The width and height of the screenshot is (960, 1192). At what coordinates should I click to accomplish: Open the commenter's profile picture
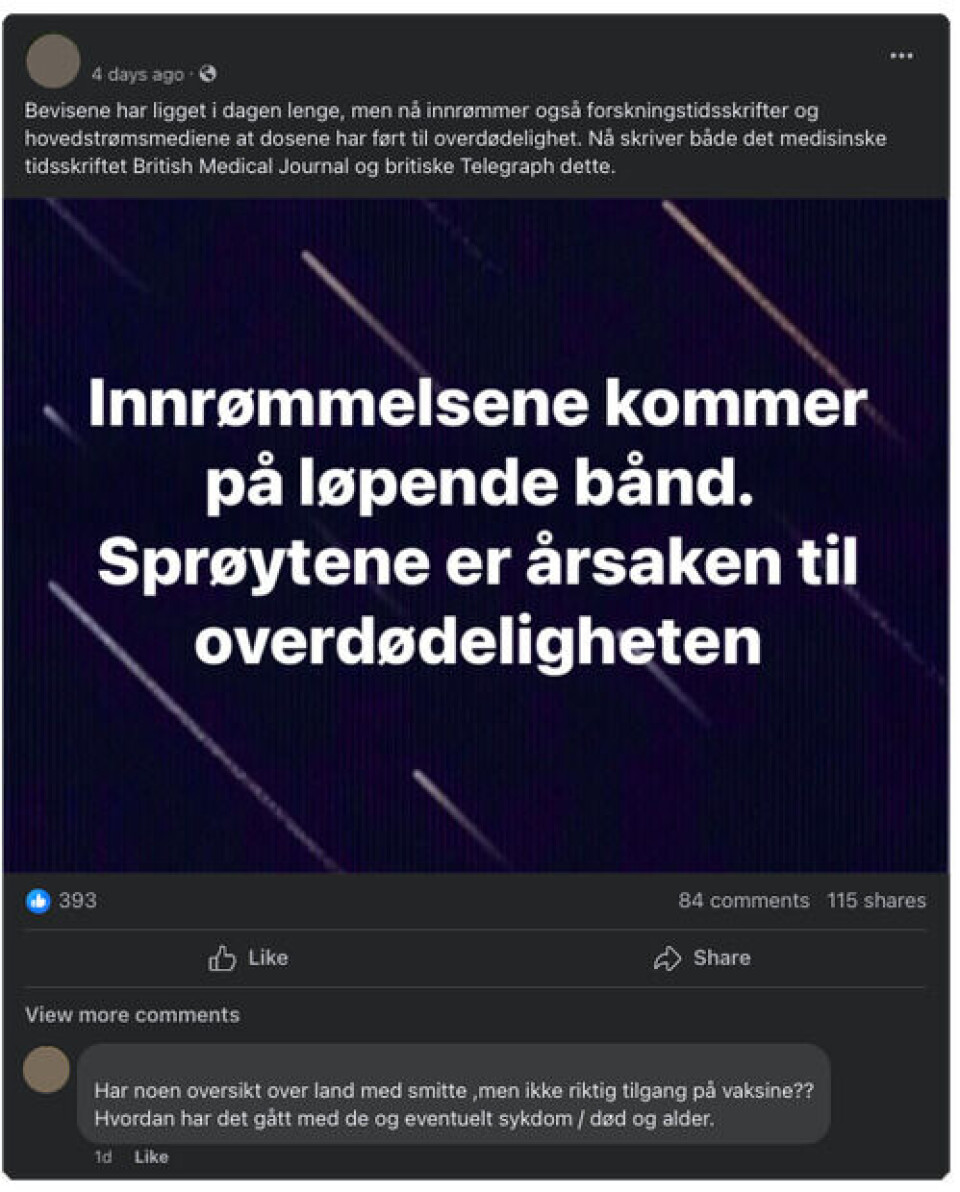coord(47,1069)
